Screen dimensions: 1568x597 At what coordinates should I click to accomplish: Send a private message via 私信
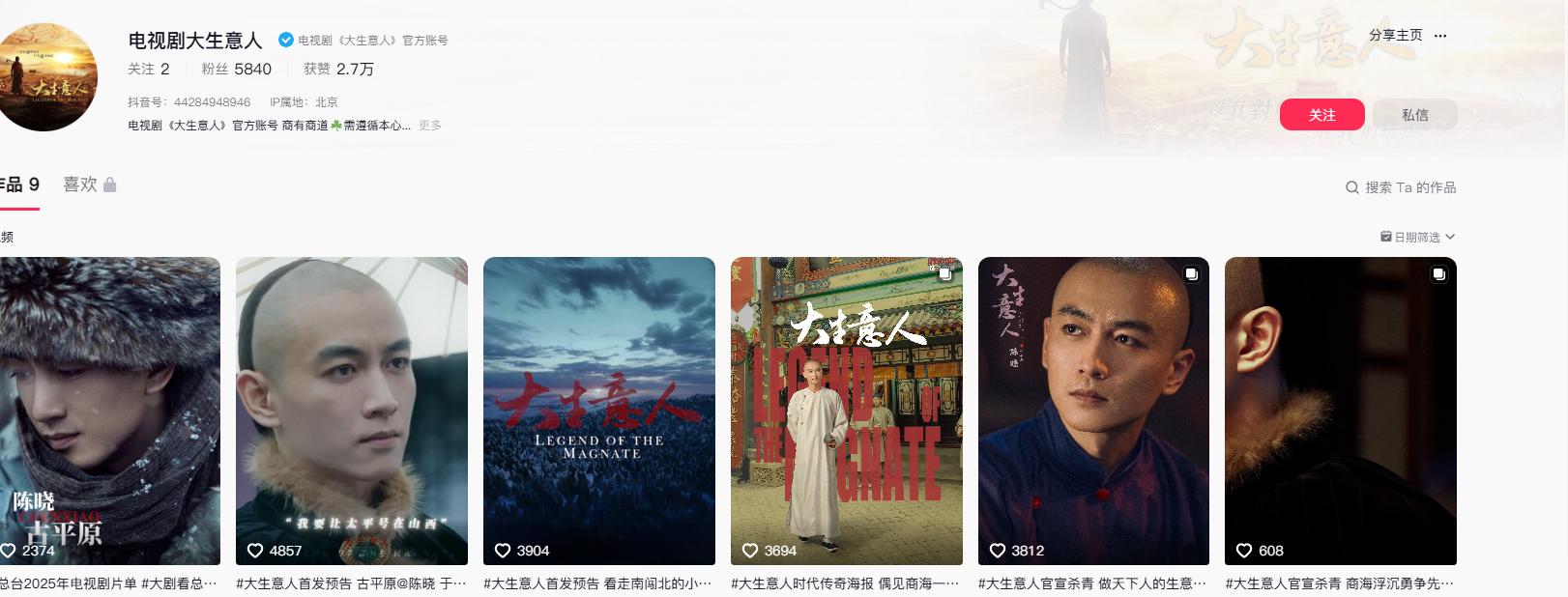(x=1414, y=115)
